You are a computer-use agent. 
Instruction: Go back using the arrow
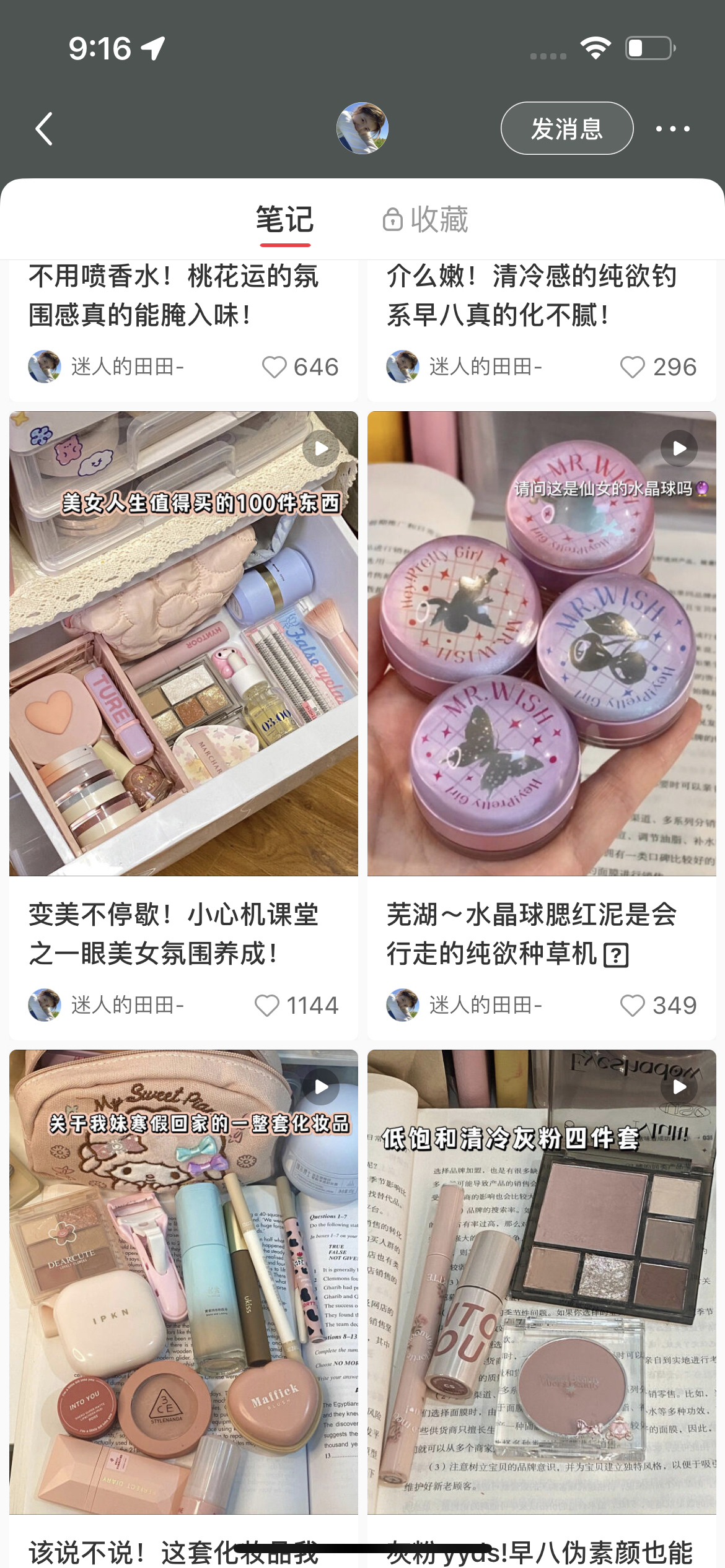pyautogui.click(x=44, y=129)
